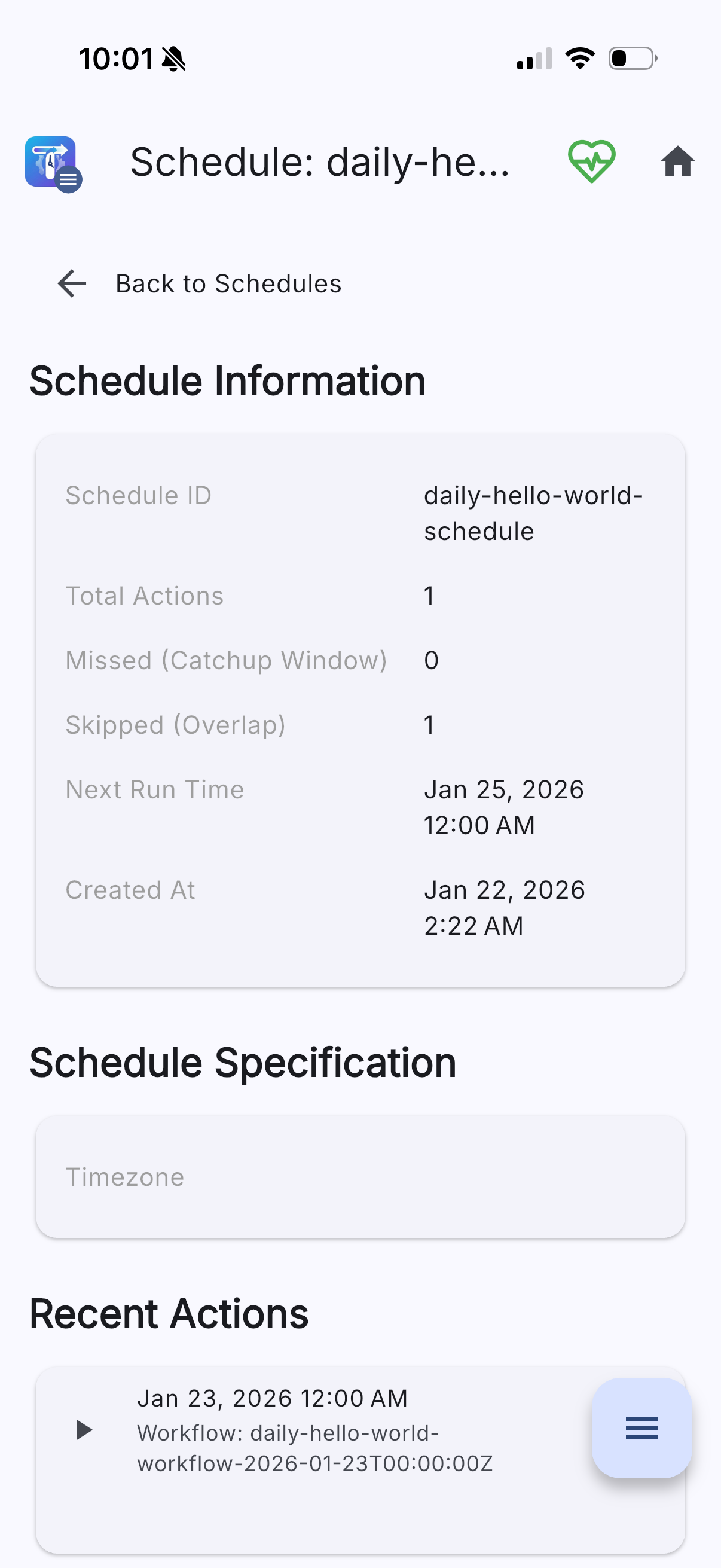This screenshot has height=1568, width=721.
Task: Tap the muted notifications bell in the status bar
Action: click(172, 58)
